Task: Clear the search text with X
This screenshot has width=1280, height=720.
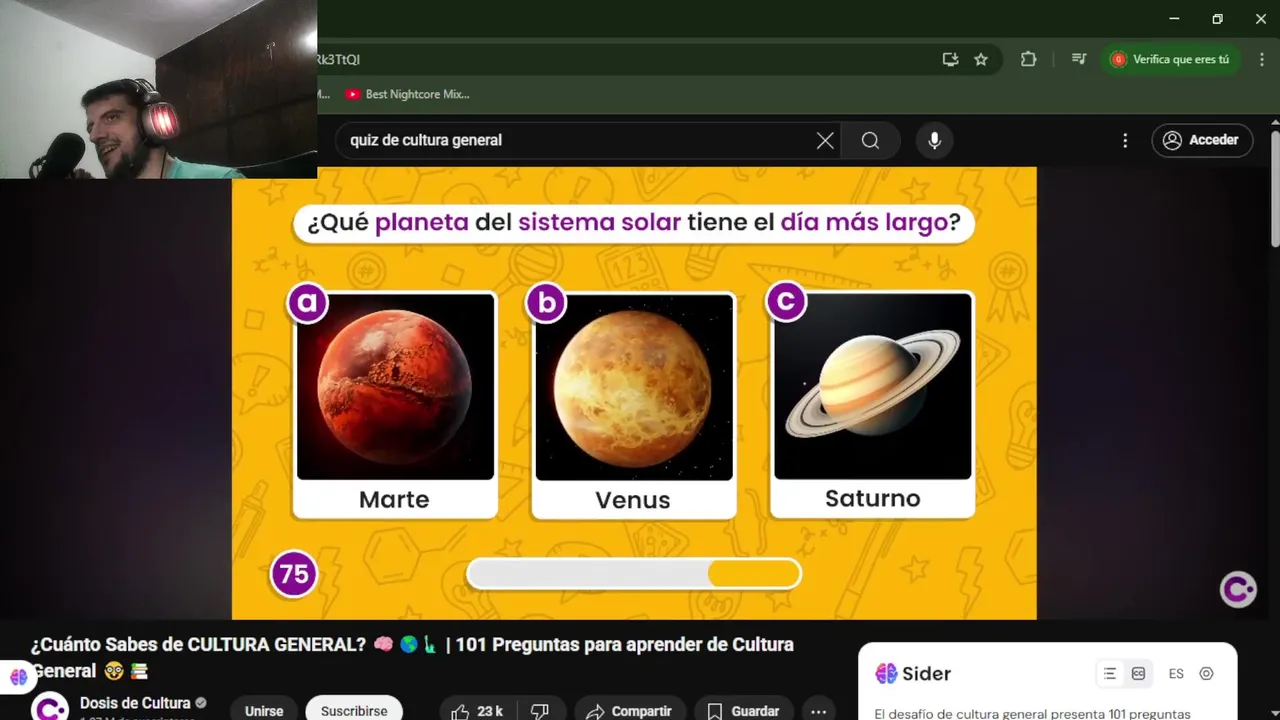Action: (825, 141)
